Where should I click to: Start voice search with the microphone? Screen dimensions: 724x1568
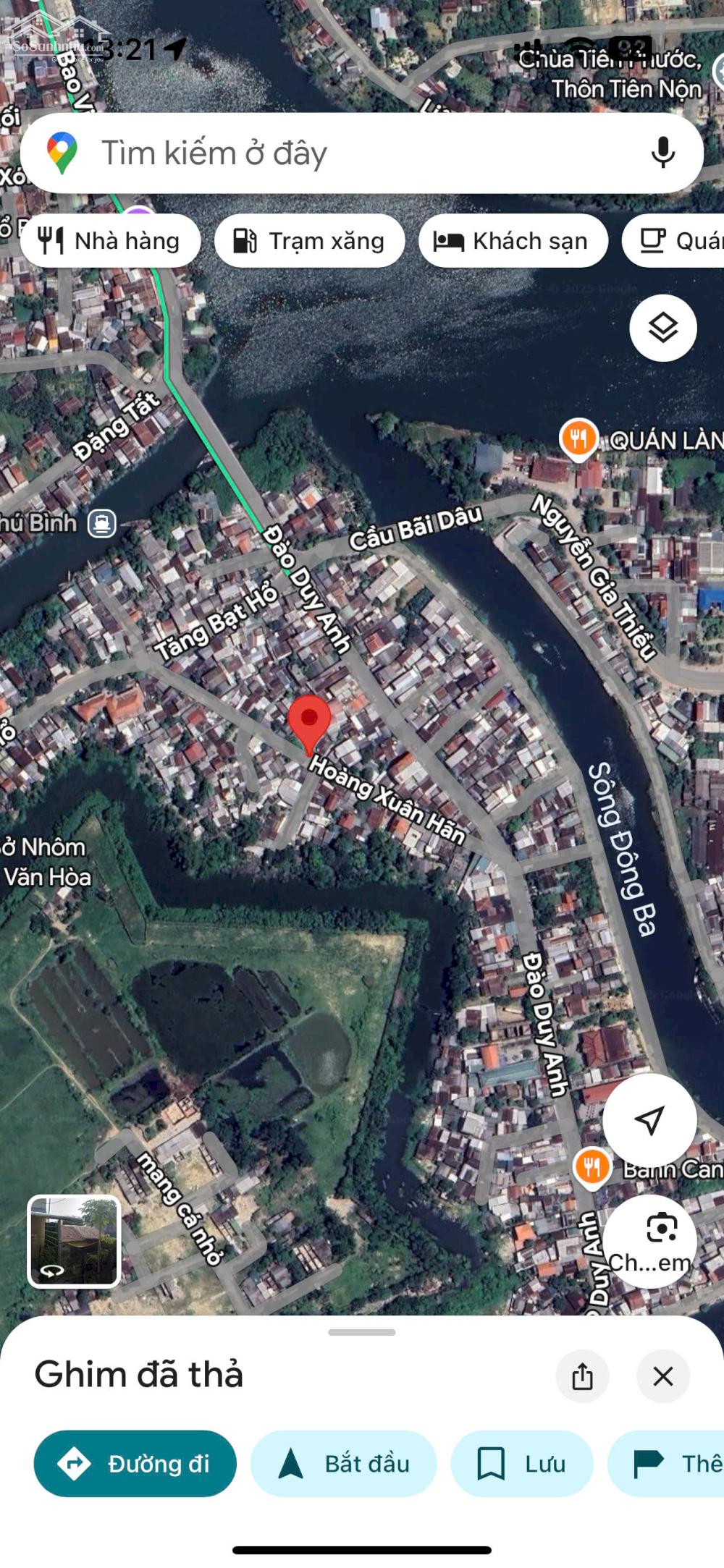pyautogui.click(x=662, y=153)
